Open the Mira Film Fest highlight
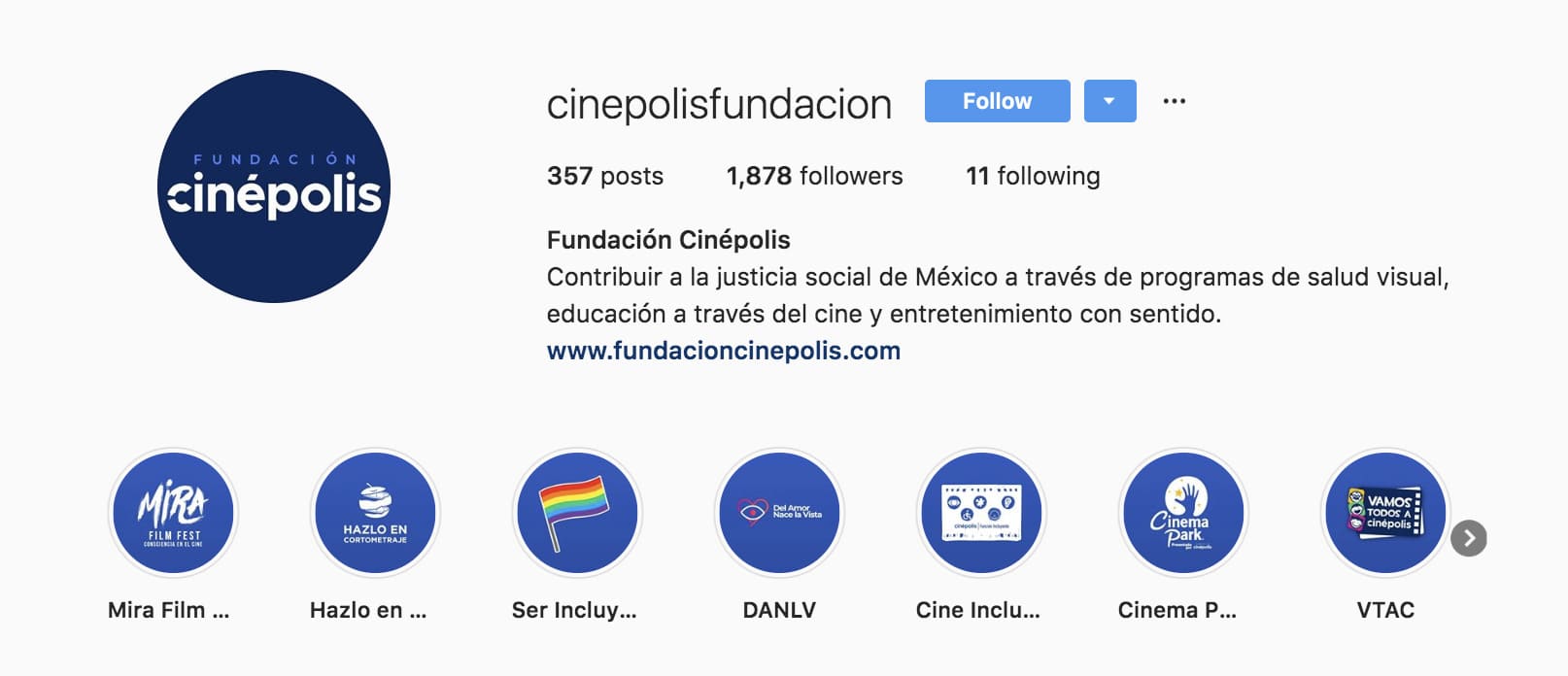The width and height of the screenshot is (1568, 676). [173, 513]
